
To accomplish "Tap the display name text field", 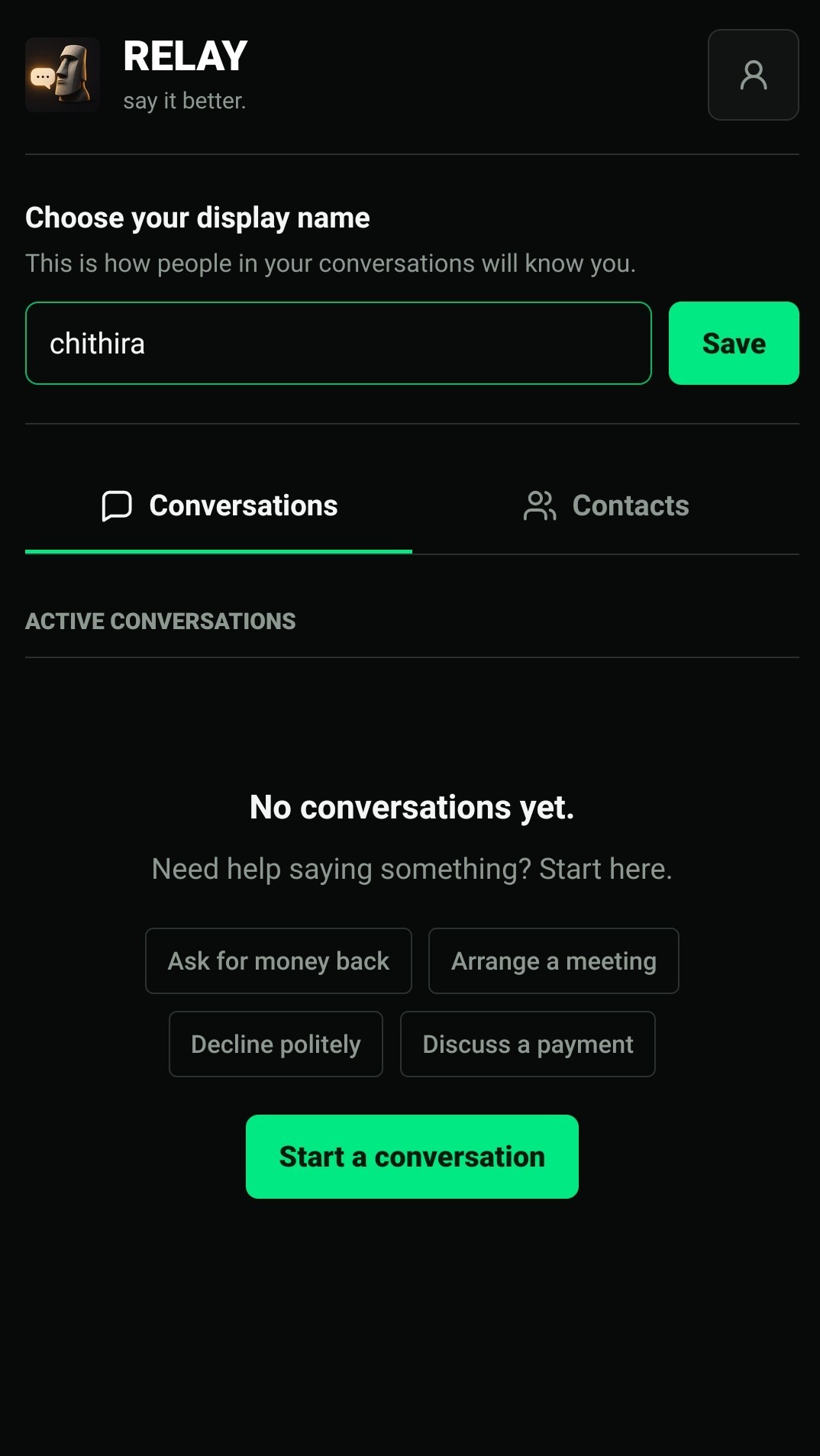I will click(338, 344).
